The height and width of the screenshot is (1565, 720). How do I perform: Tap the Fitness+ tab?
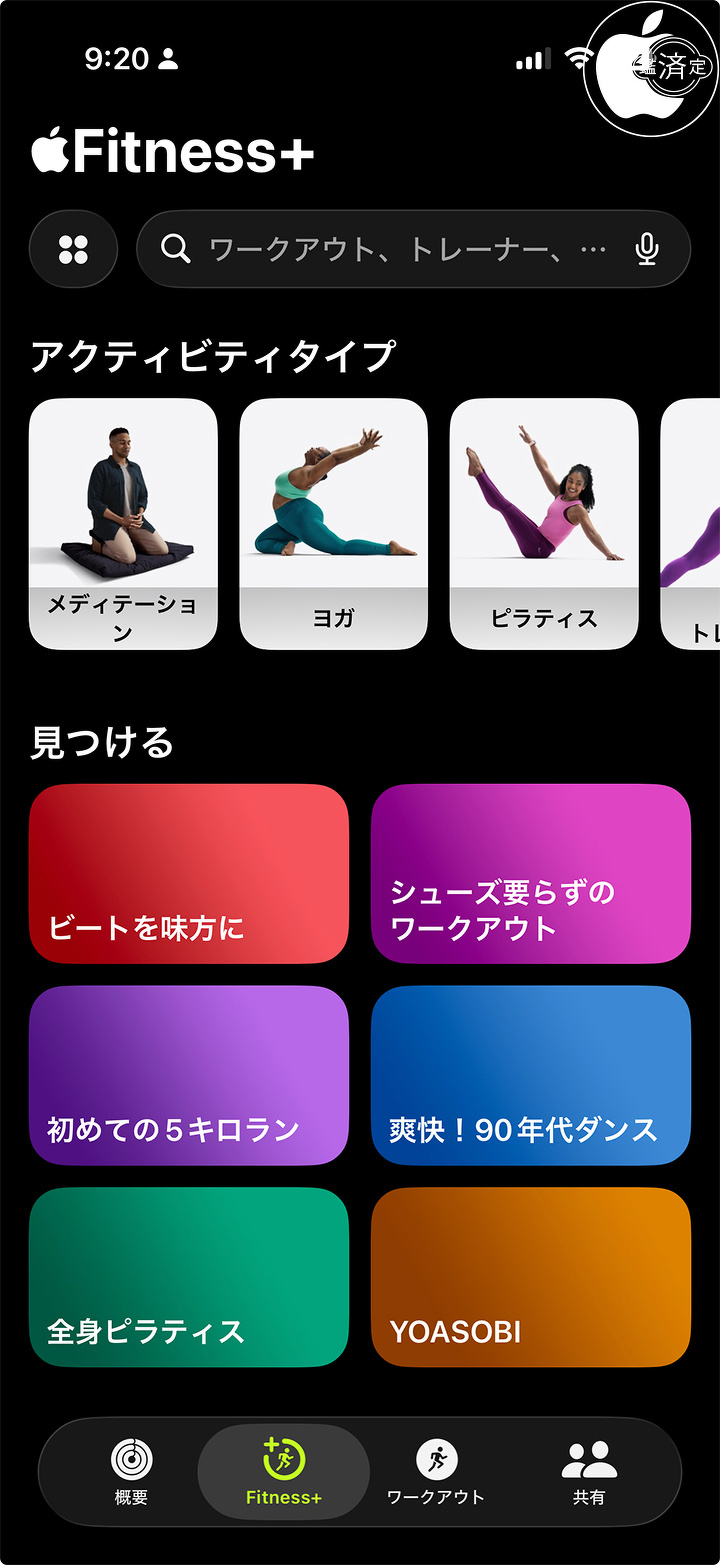pos(284,1471)
